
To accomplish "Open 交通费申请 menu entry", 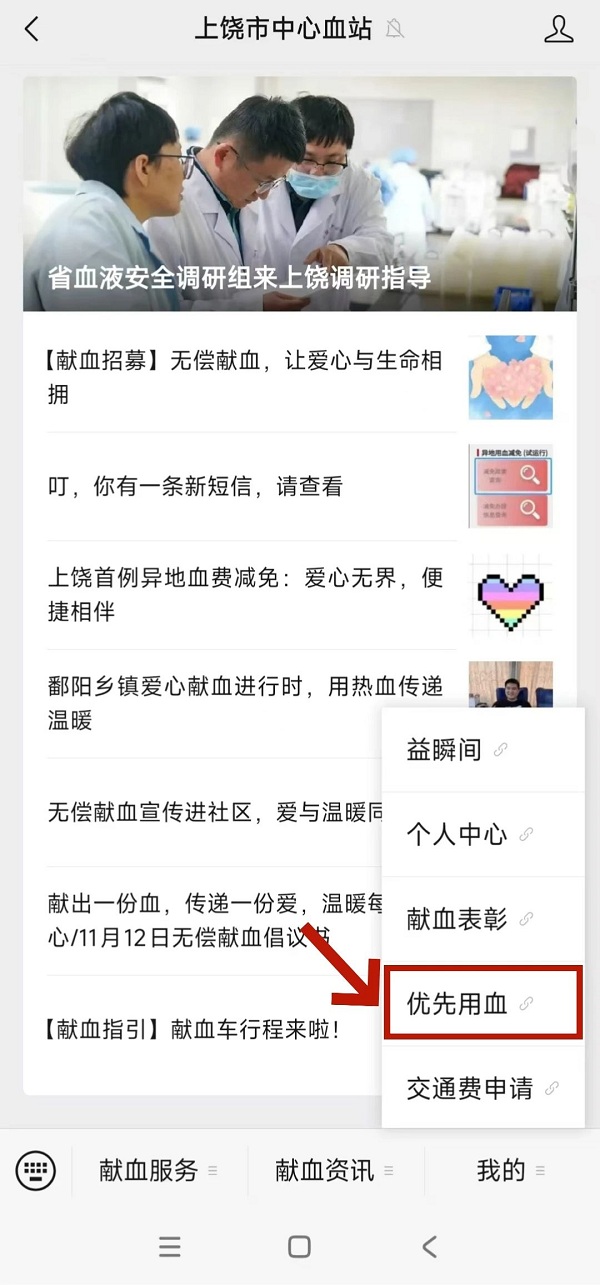I will tap(470, 1087).
